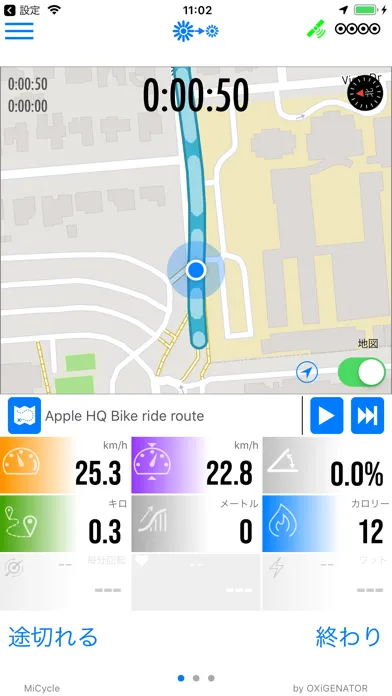This screenshot has width=392, height=696.
Task: Play the Apple HQ Bike ride route
Action: coord(327,415)
